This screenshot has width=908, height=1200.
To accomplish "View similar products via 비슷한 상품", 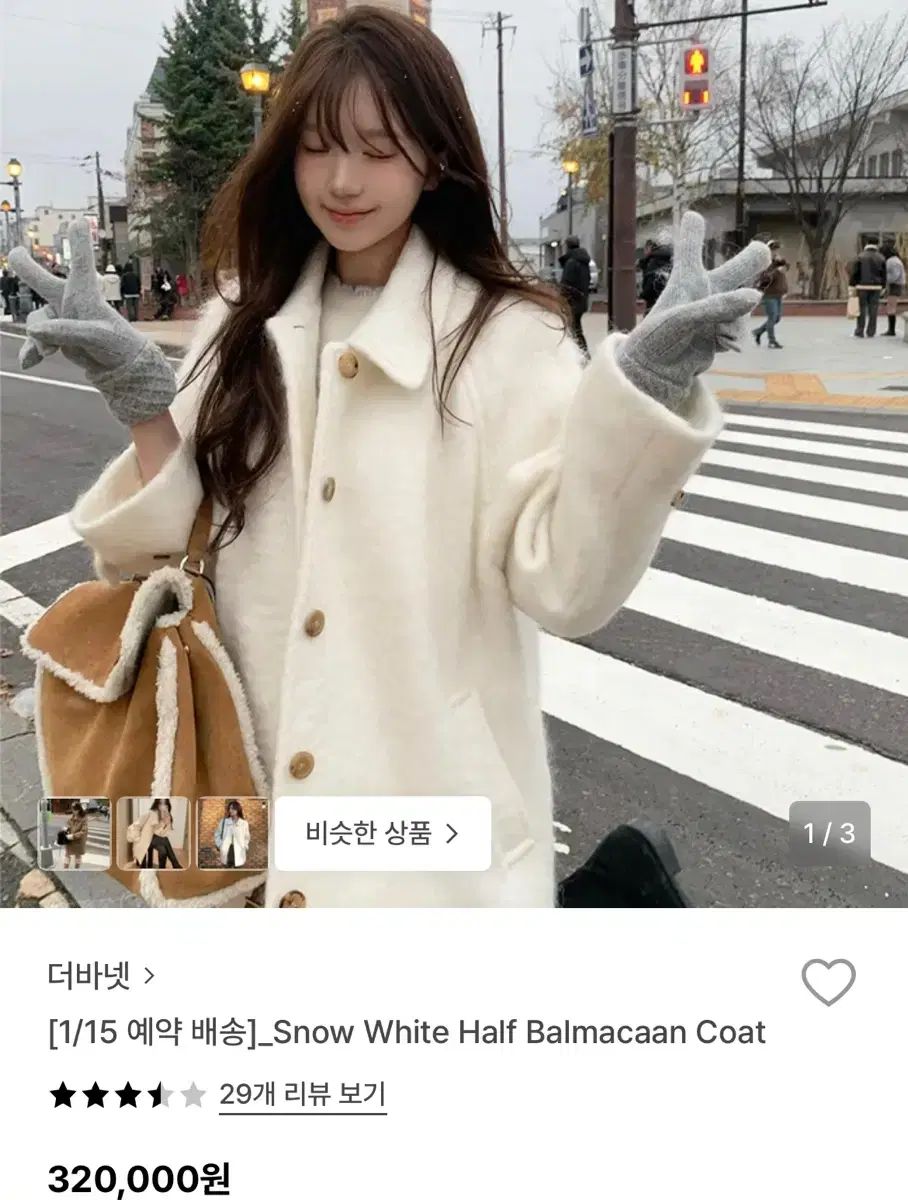I will tap(383, 834).
